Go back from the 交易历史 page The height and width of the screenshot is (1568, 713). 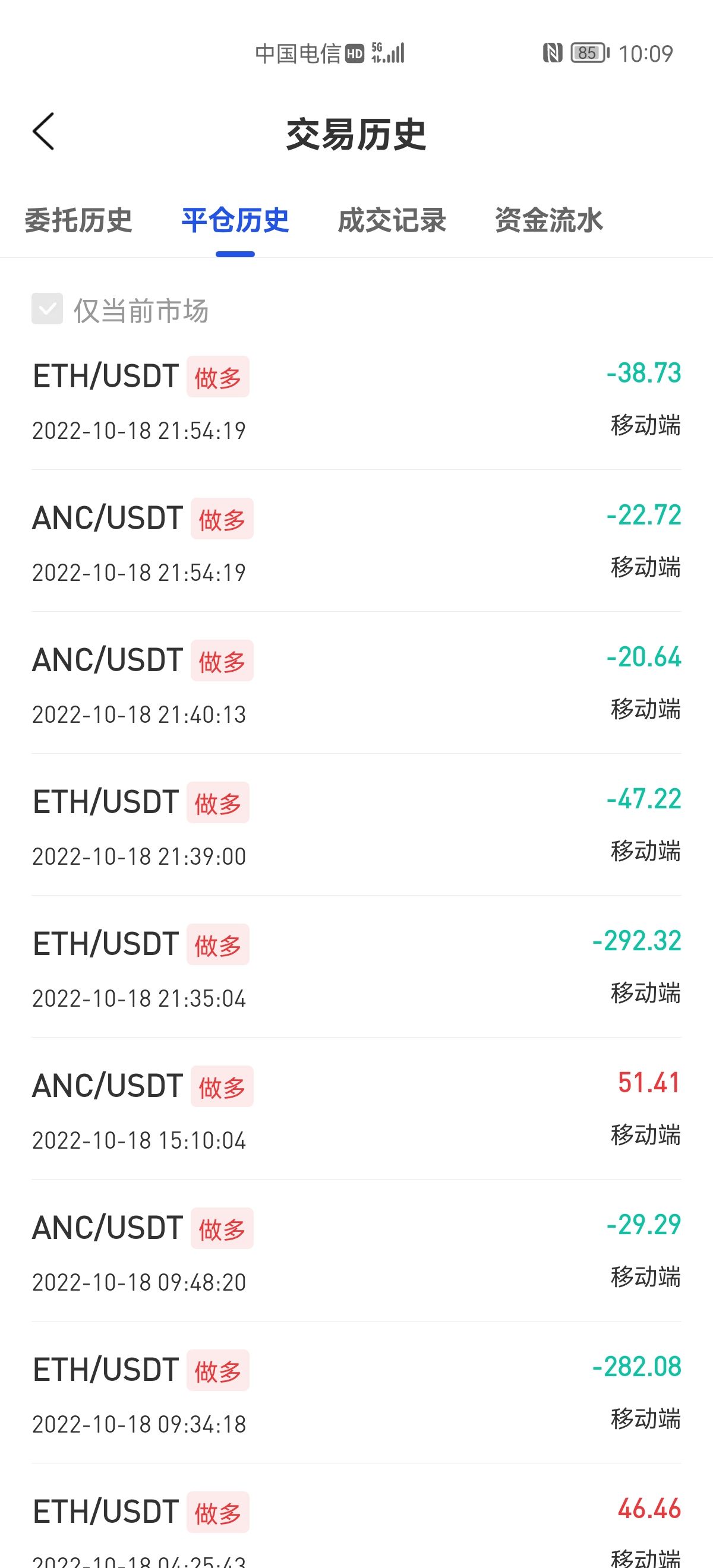(x=44, y=131)
